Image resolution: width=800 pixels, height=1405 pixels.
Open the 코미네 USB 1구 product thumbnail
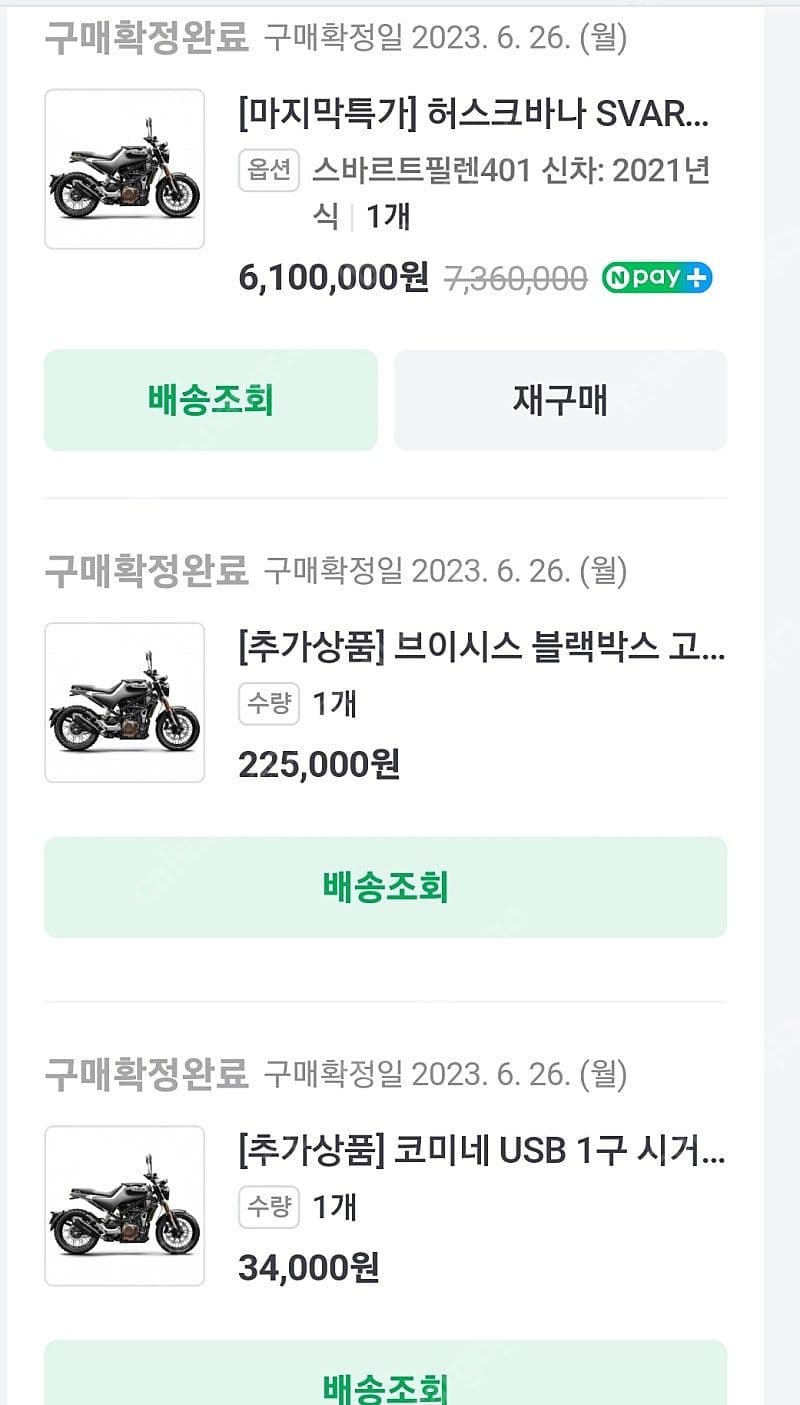pos(125,1206)
